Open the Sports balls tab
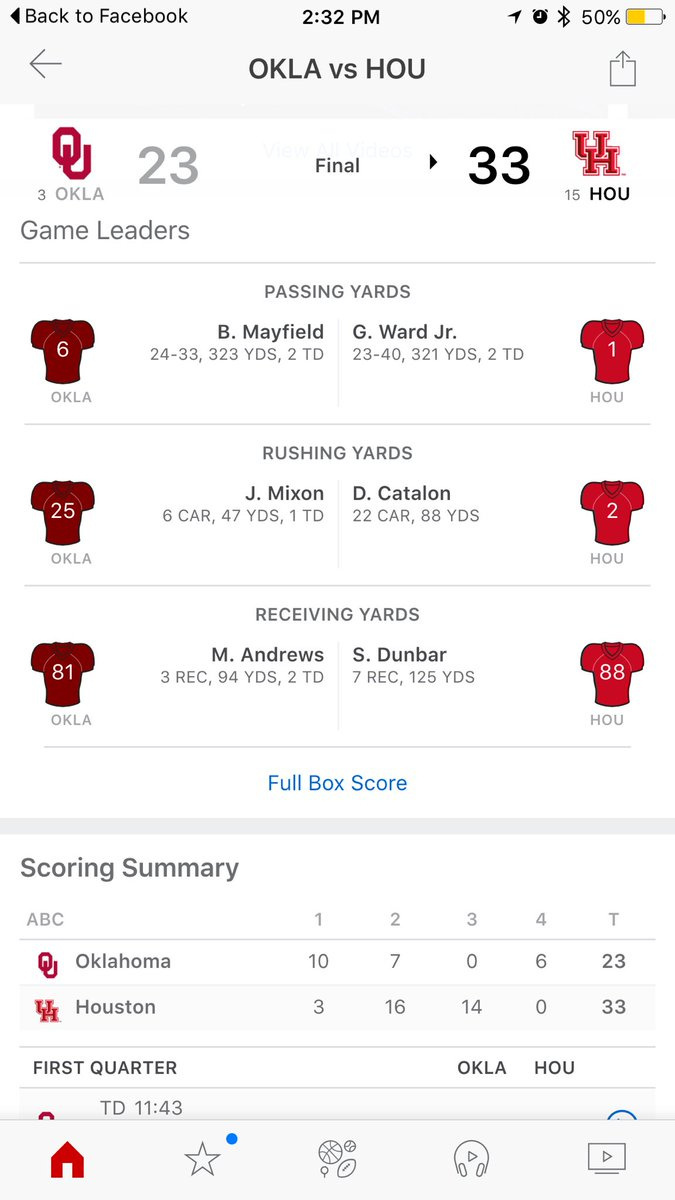Image resolution: width=675 pixels, height=1200 pixels. pos(337,1158)
